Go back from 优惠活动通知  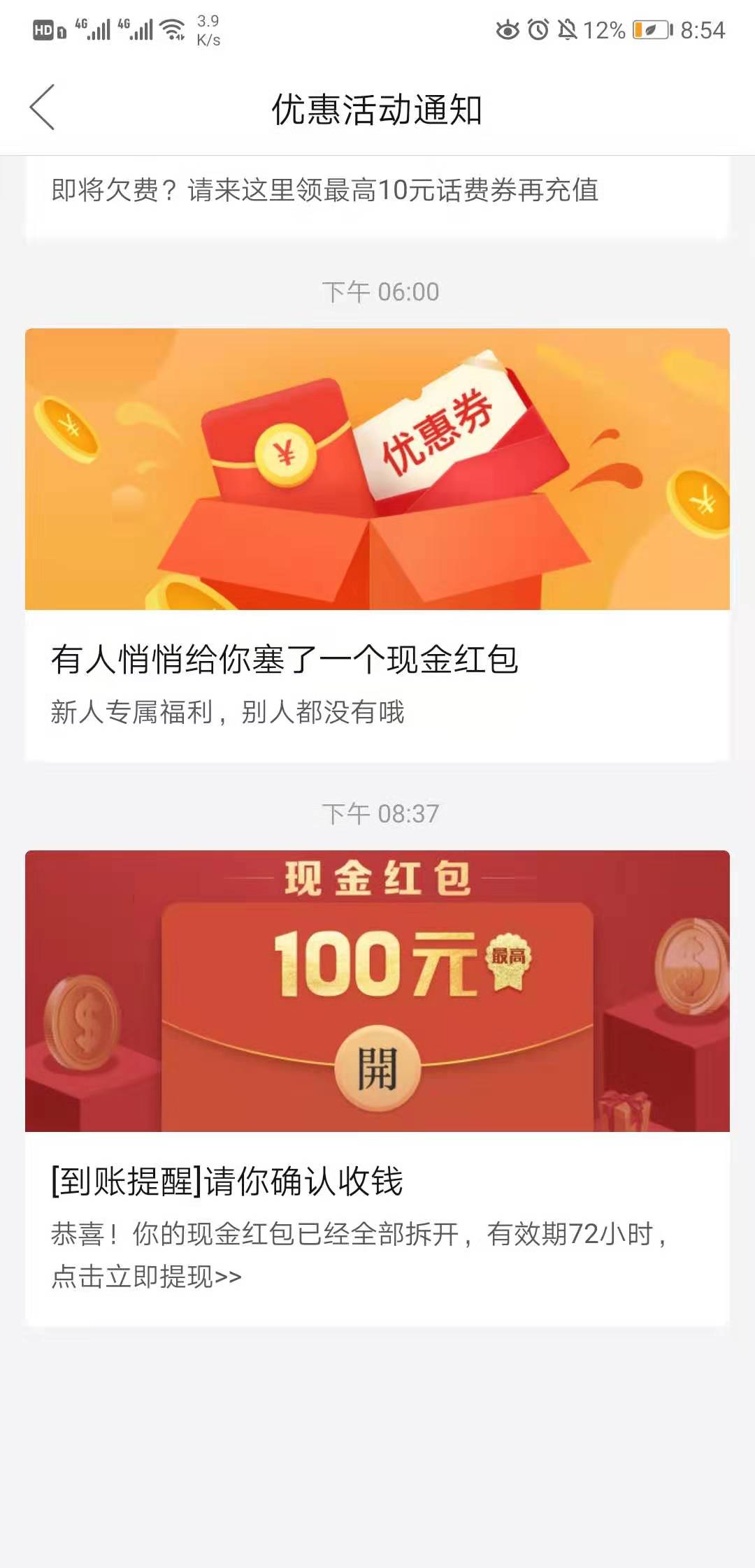coord(43,108)
